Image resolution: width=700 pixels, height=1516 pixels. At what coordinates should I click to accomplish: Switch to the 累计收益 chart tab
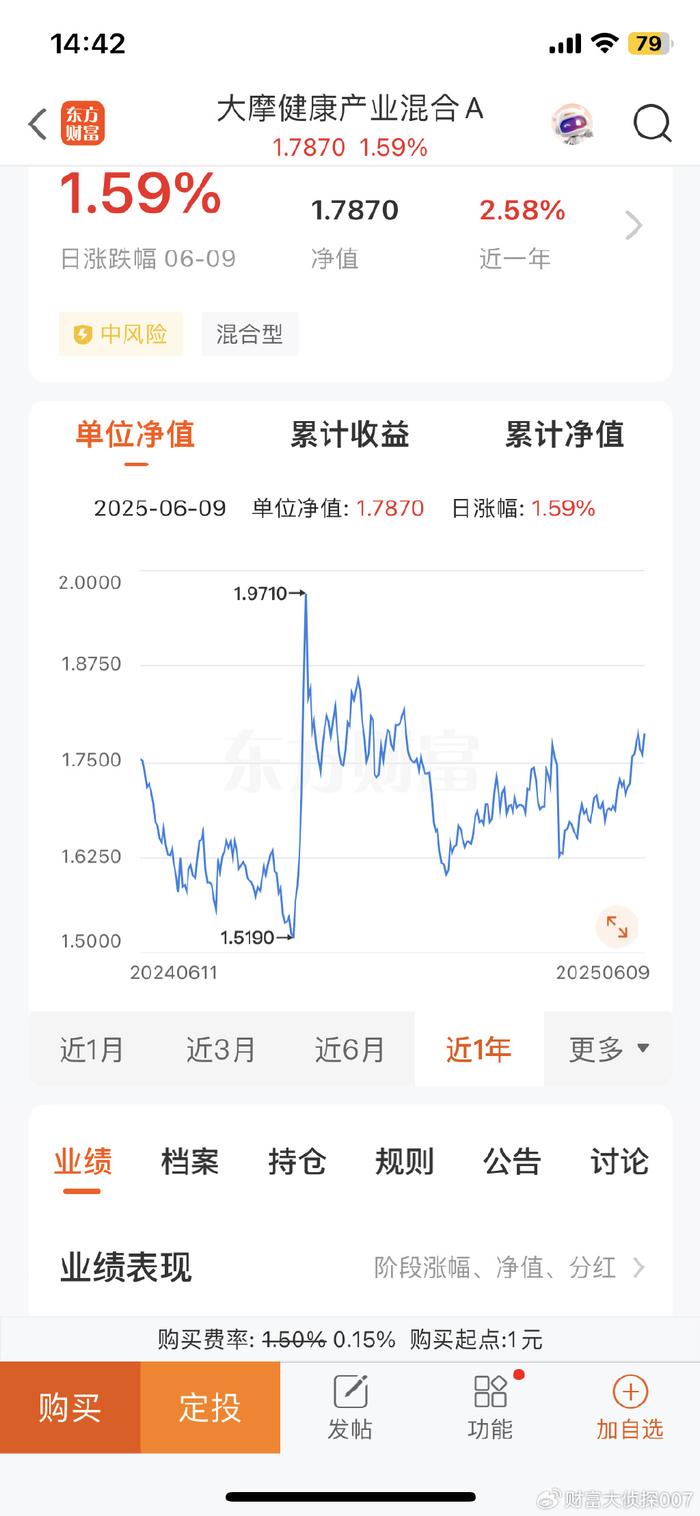click(350, 434)
